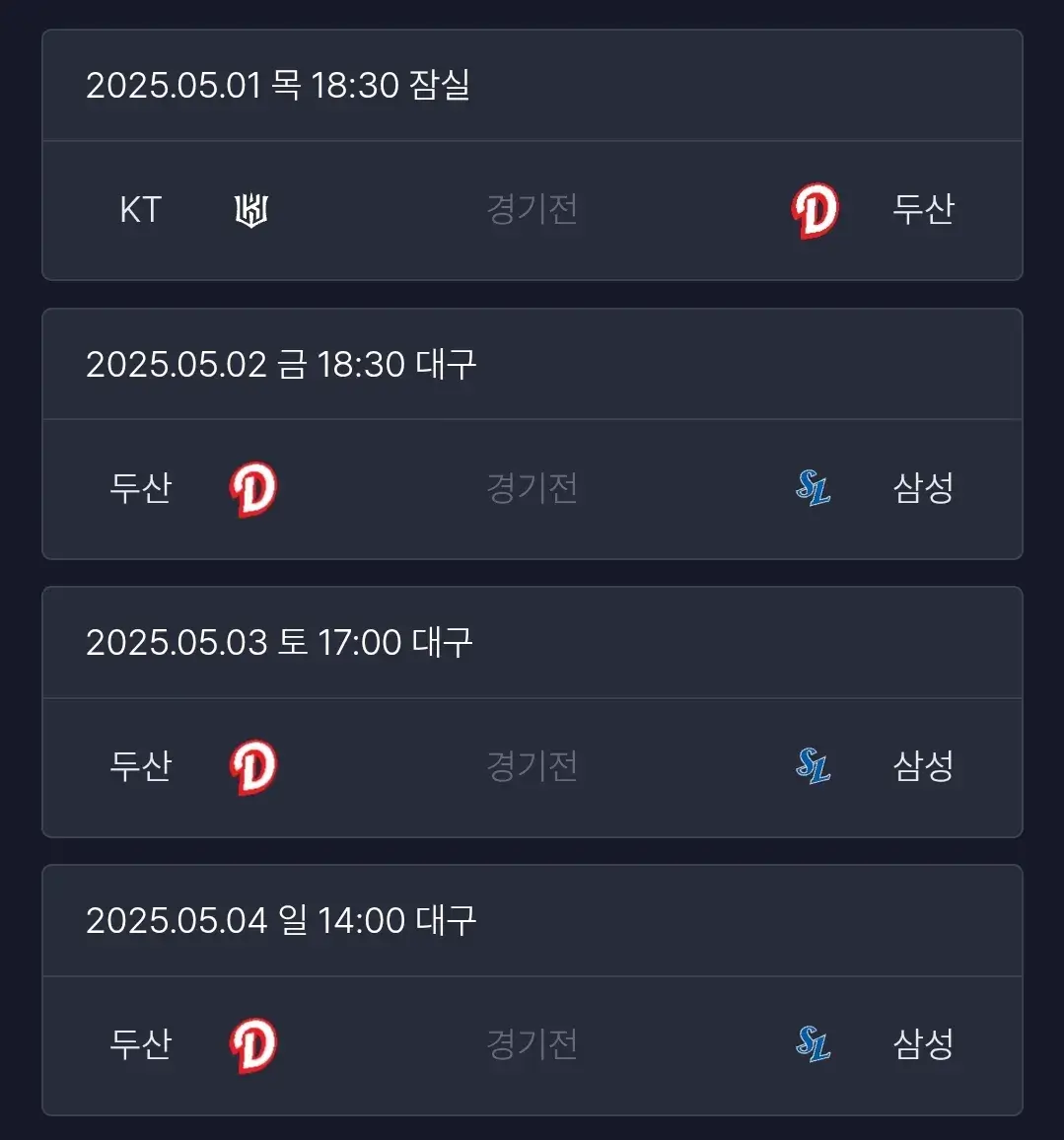
Task: Click the Doosan logo in the May 4 game
Action: click(x=251, y=1045)
